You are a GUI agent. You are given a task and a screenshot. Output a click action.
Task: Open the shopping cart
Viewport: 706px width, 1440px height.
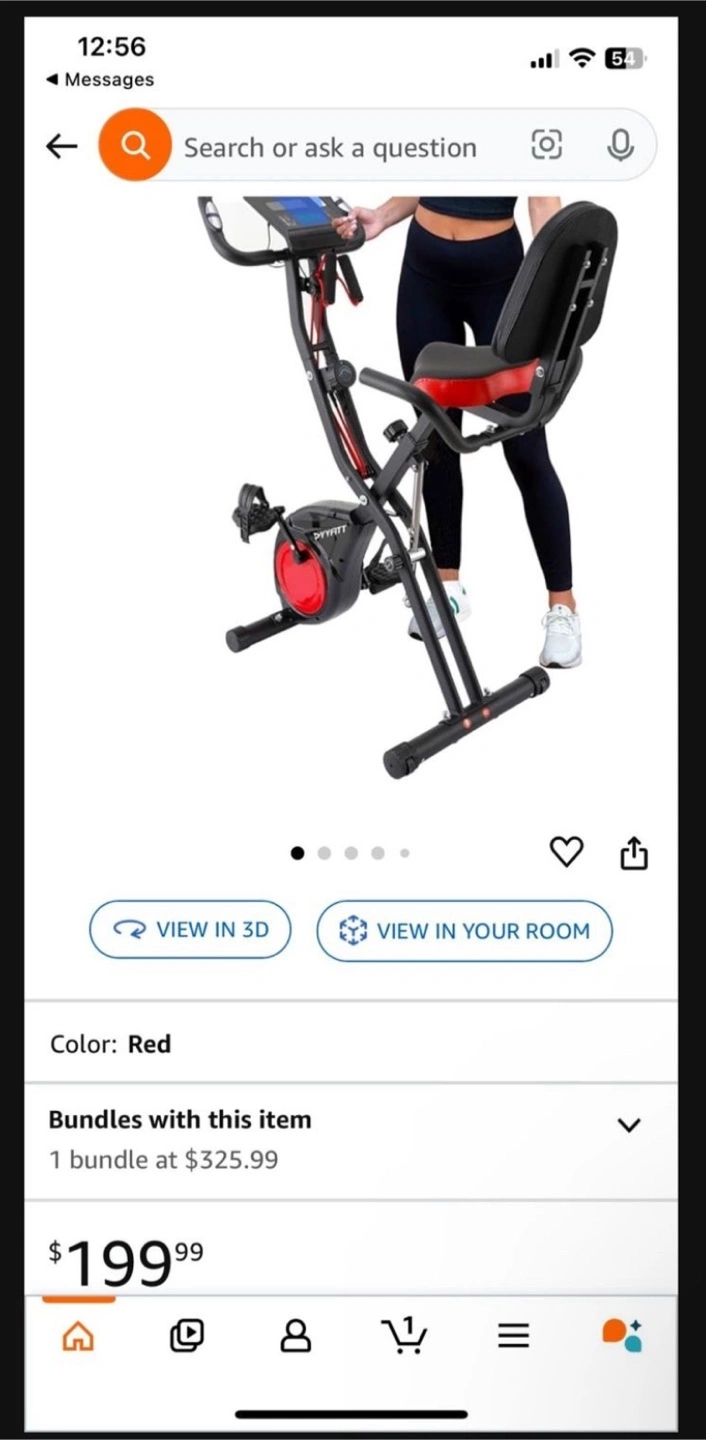404,1335
